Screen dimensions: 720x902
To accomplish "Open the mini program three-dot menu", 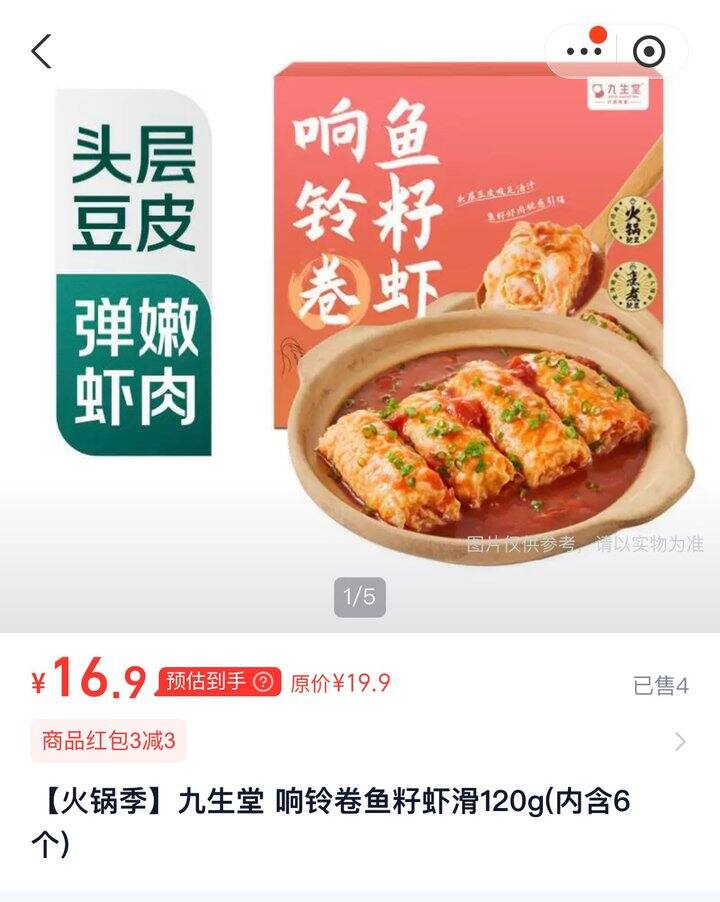I will coord(583,51).
